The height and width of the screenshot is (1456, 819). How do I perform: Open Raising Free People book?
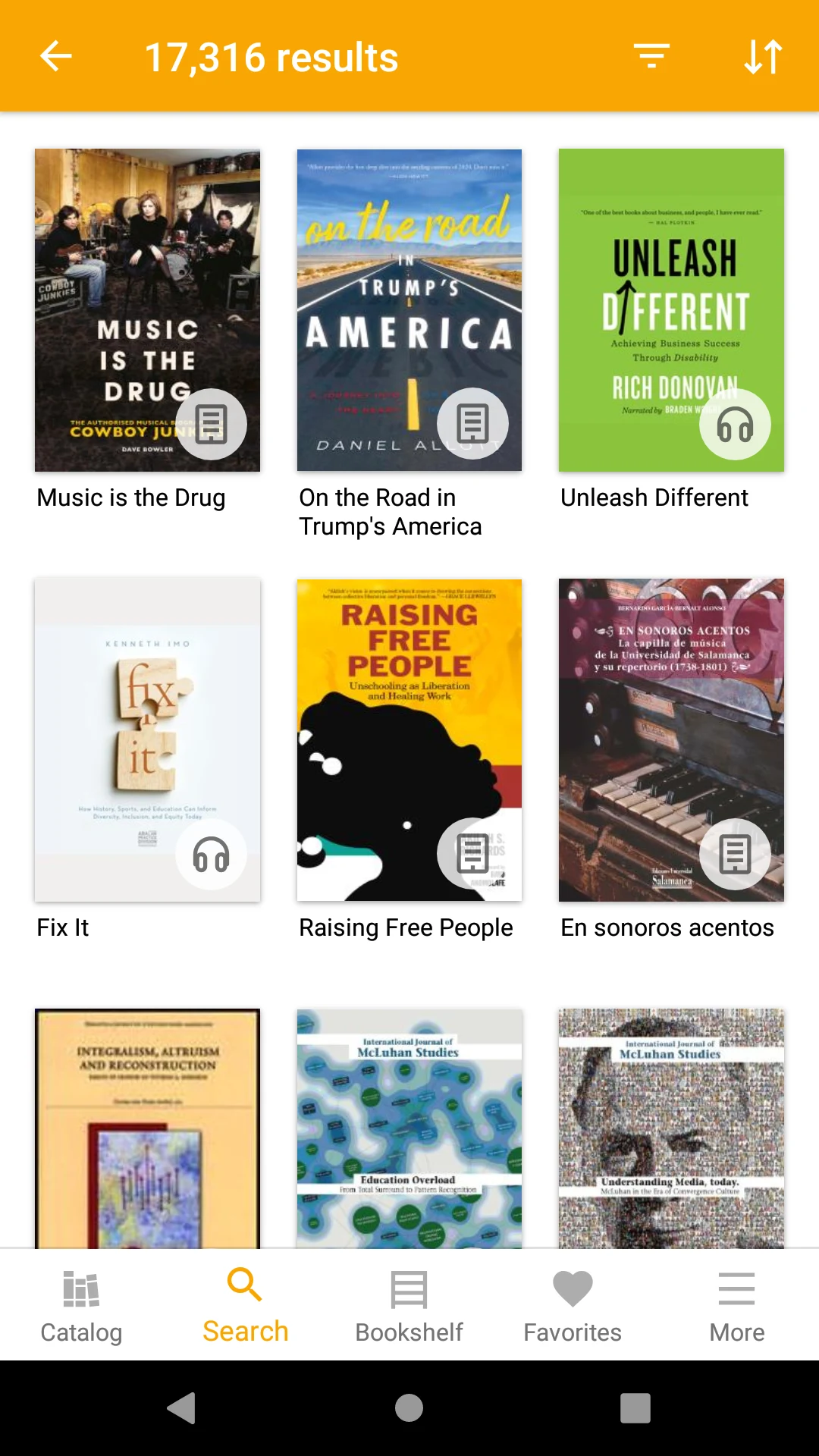[x=409, y=740]
